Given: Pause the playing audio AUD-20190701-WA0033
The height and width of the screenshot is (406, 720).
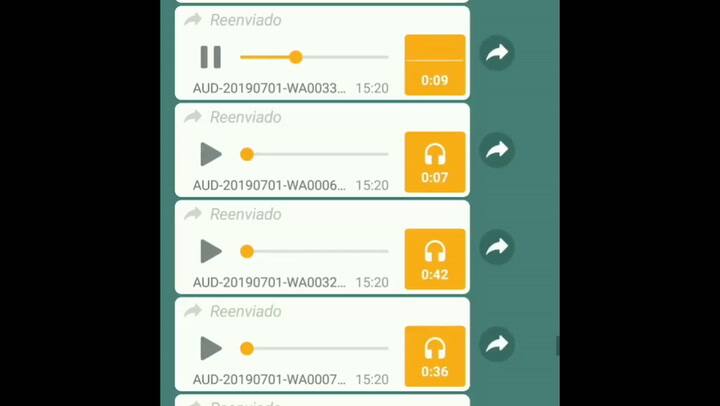Looking at the screenshot, I should click(210, 57).
